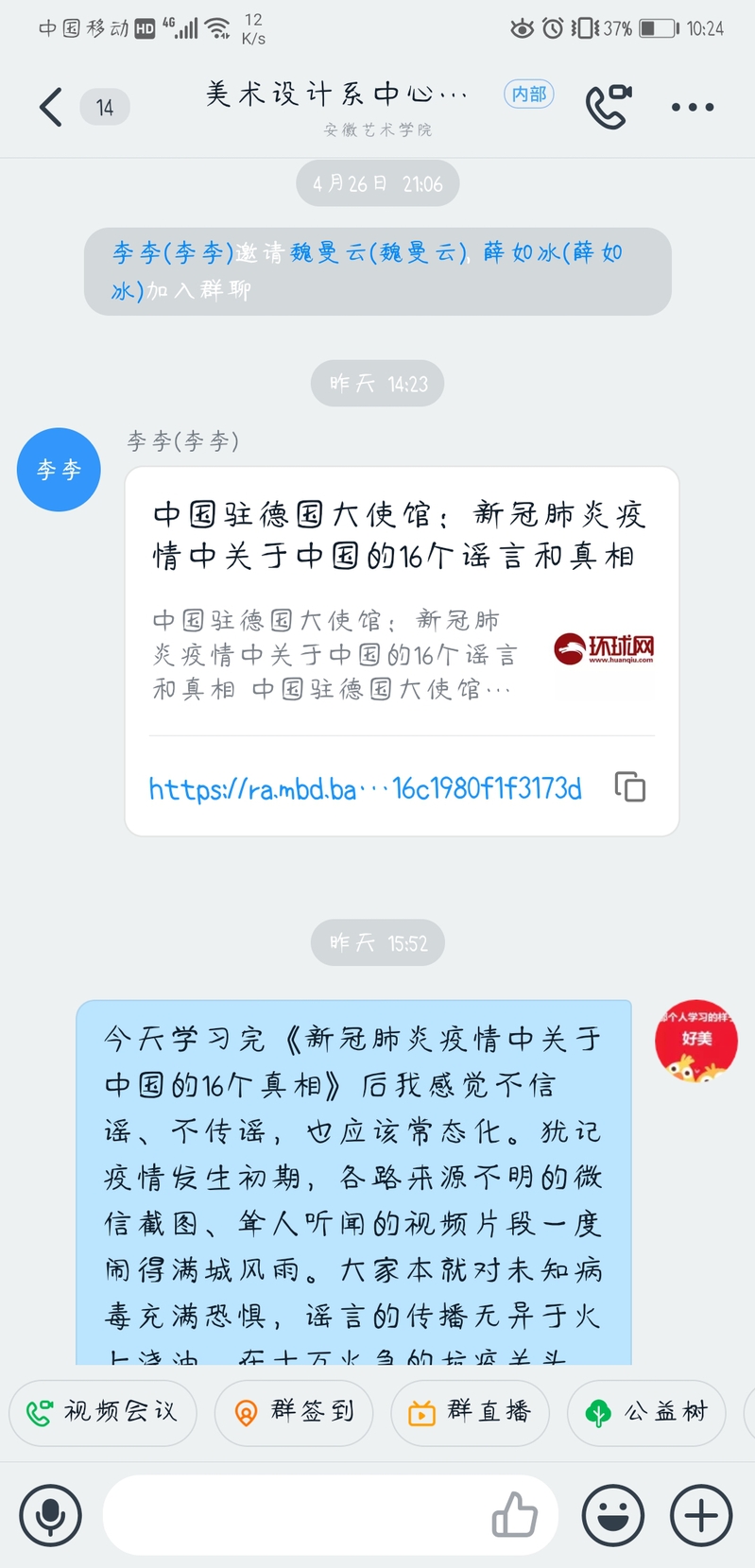Open the https://ra.mbd.ba link
Viewport: 755px width, 1568px height.
coord(365,788)
